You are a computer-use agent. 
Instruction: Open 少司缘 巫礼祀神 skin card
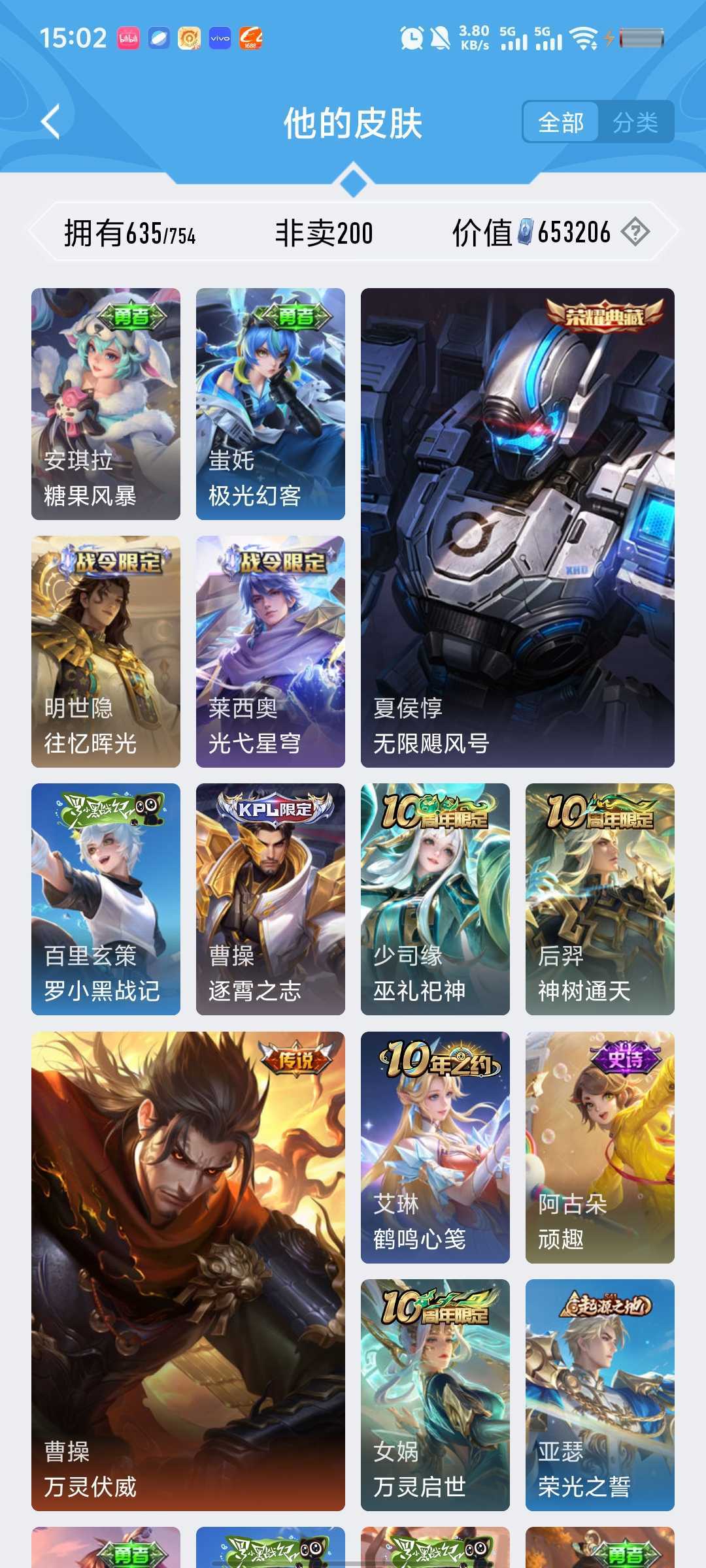[x=435, y=899]
